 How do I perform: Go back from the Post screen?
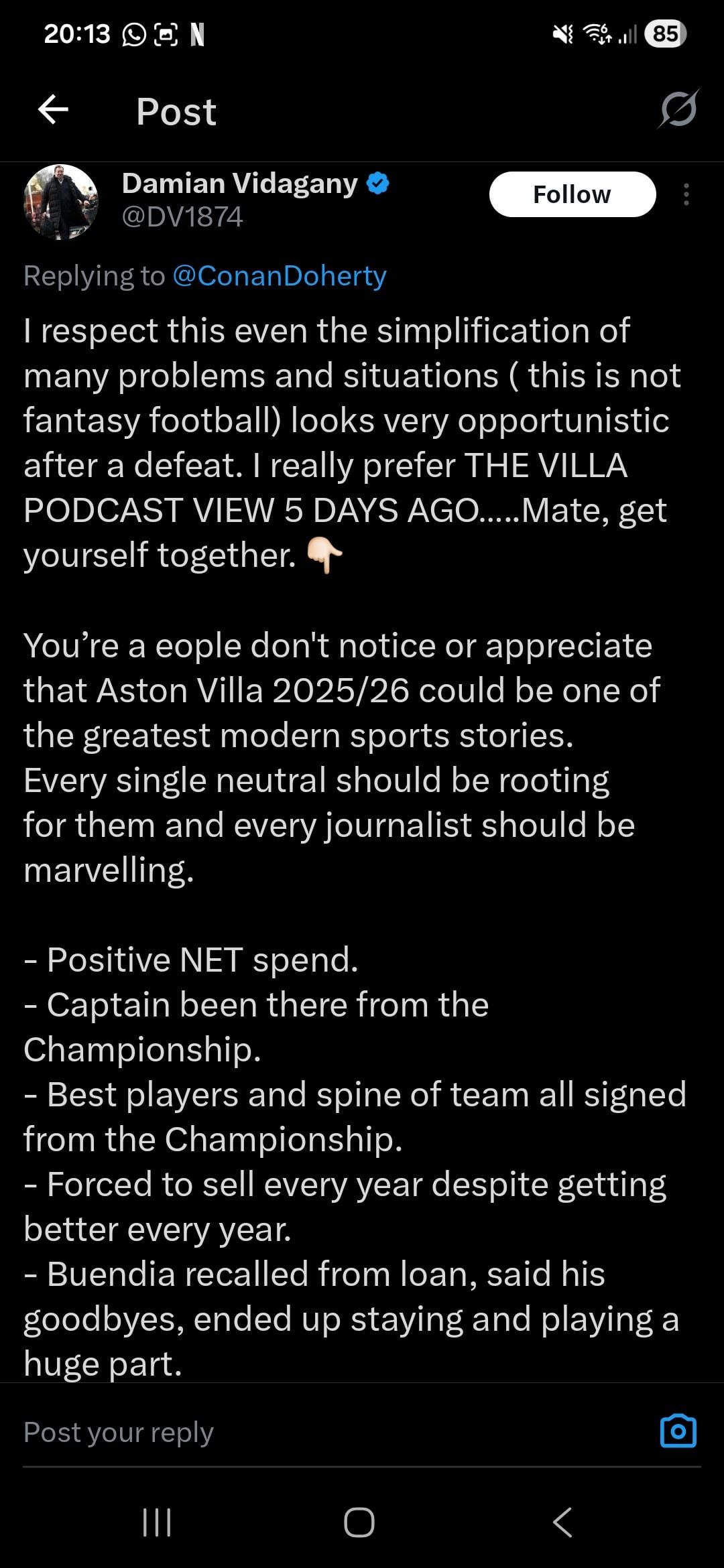tap(54, 110)
